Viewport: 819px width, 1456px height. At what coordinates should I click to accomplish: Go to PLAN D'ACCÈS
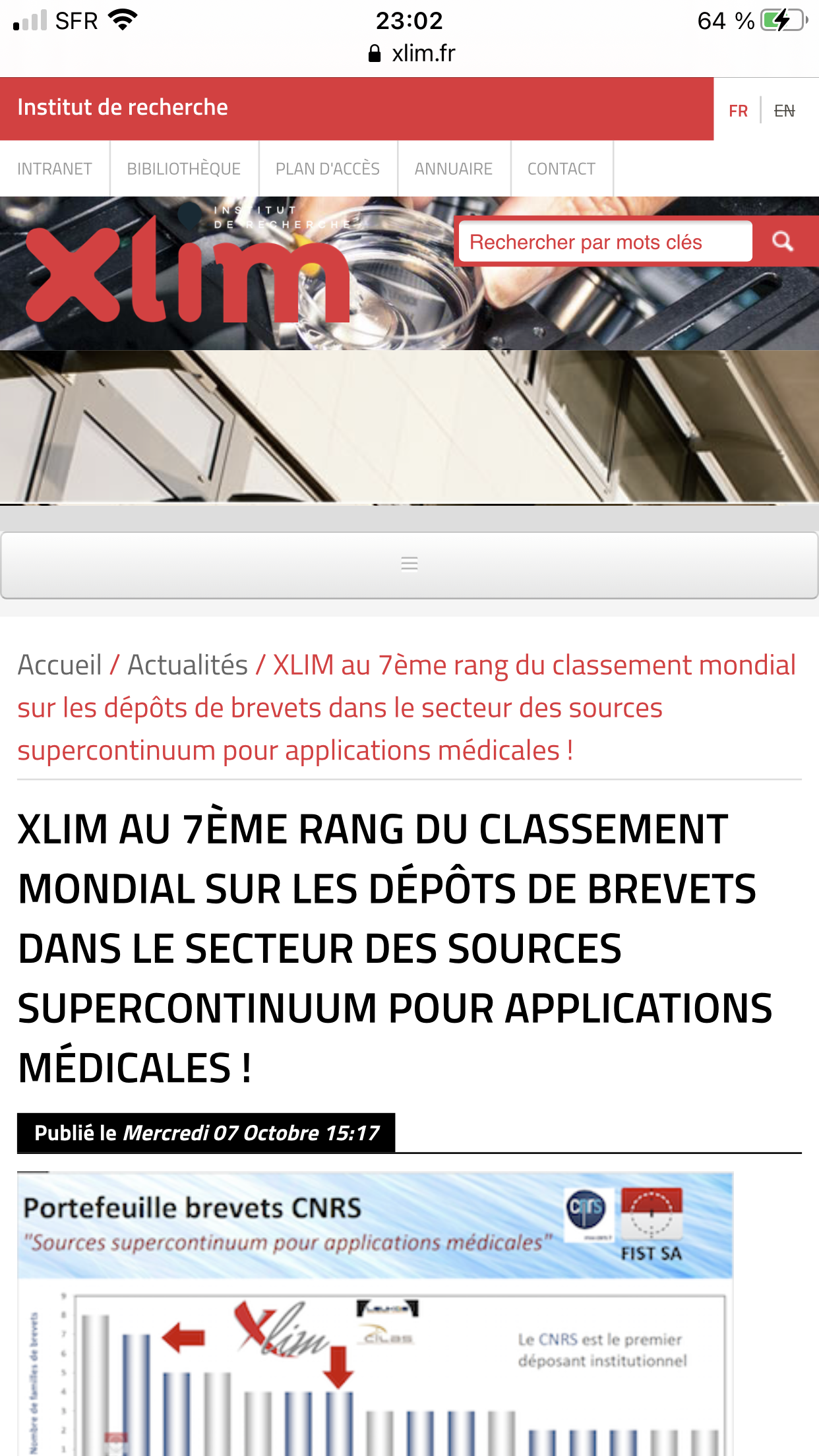coord(328,169)
